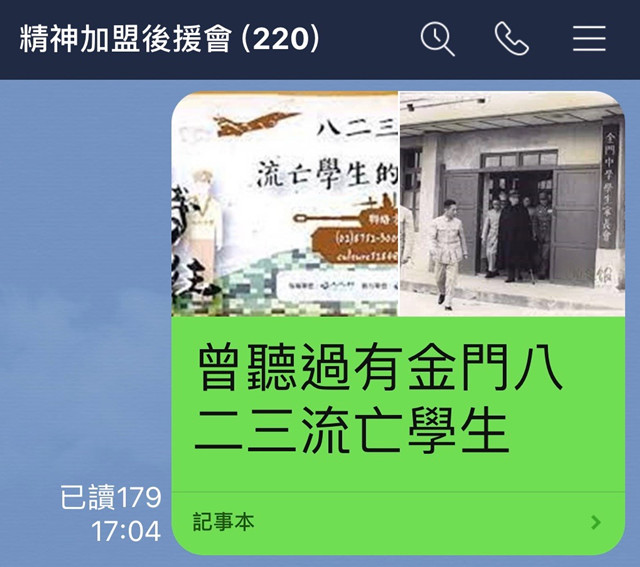Image resolution: width=640 pixels, height=567 pixels.
Task: Start a group voice call
Action: pyautogui.click(x=511, y=39)
